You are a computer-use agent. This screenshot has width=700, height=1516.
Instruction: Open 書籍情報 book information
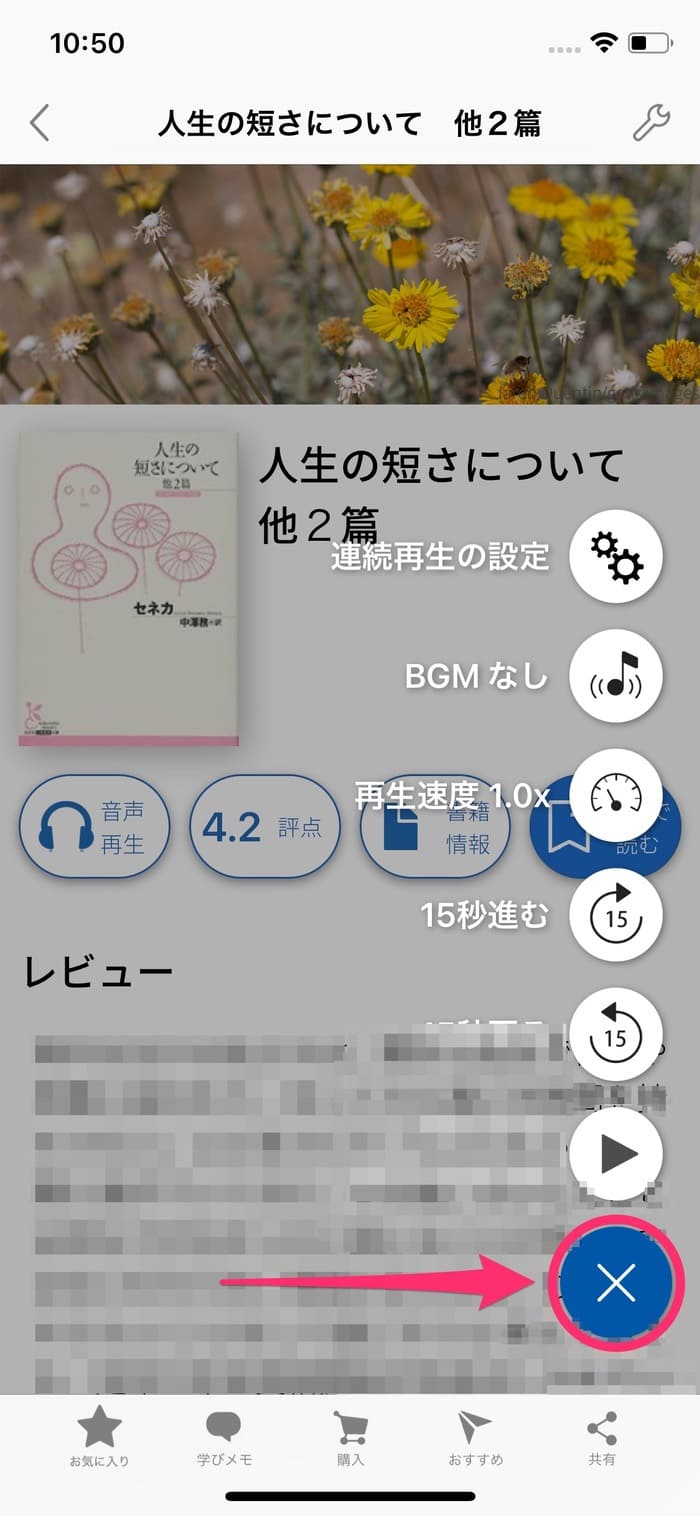(435, 828)
